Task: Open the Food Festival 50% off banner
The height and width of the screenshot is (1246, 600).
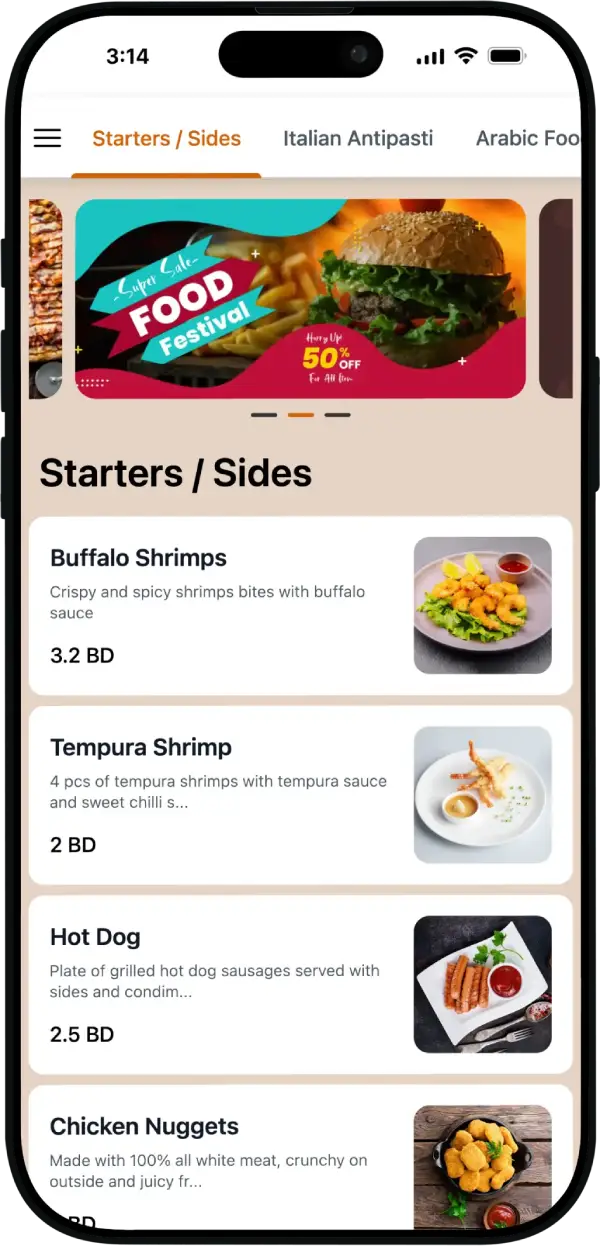Action: [300, 298]
